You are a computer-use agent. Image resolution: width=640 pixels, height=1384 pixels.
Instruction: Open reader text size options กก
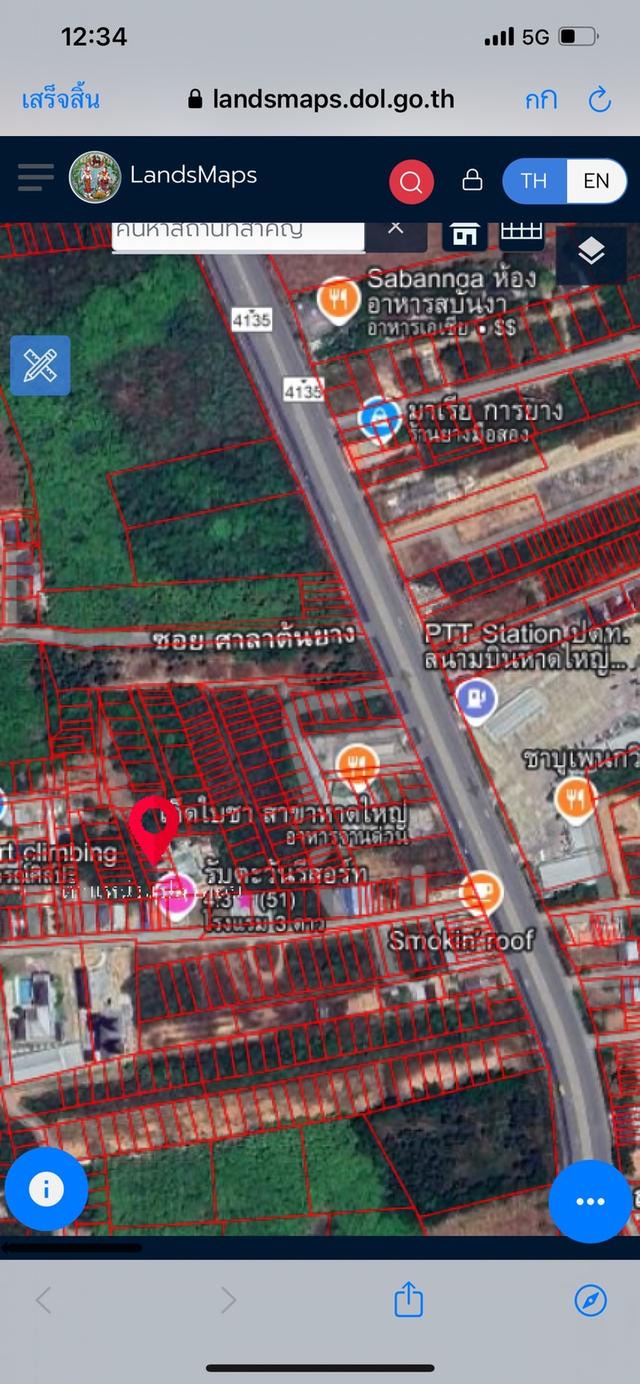point(541,100)
